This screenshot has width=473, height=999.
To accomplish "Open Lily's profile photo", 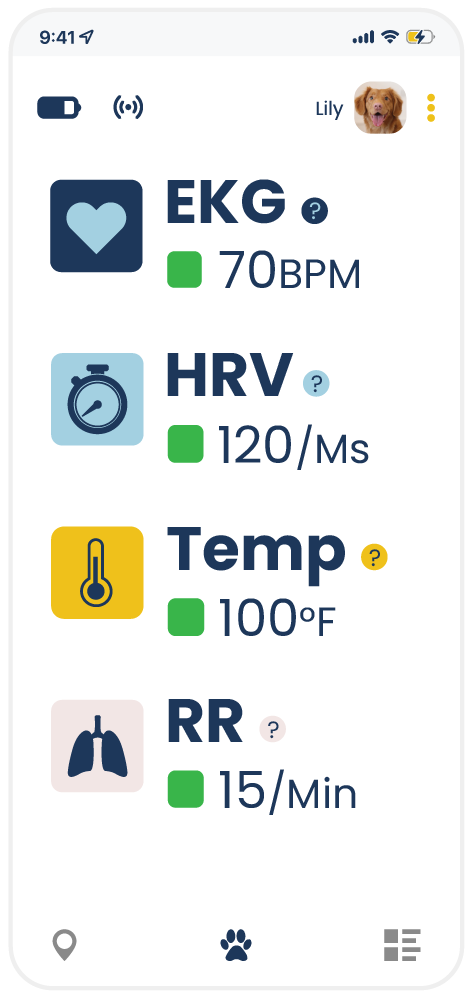I will (380, 108).
